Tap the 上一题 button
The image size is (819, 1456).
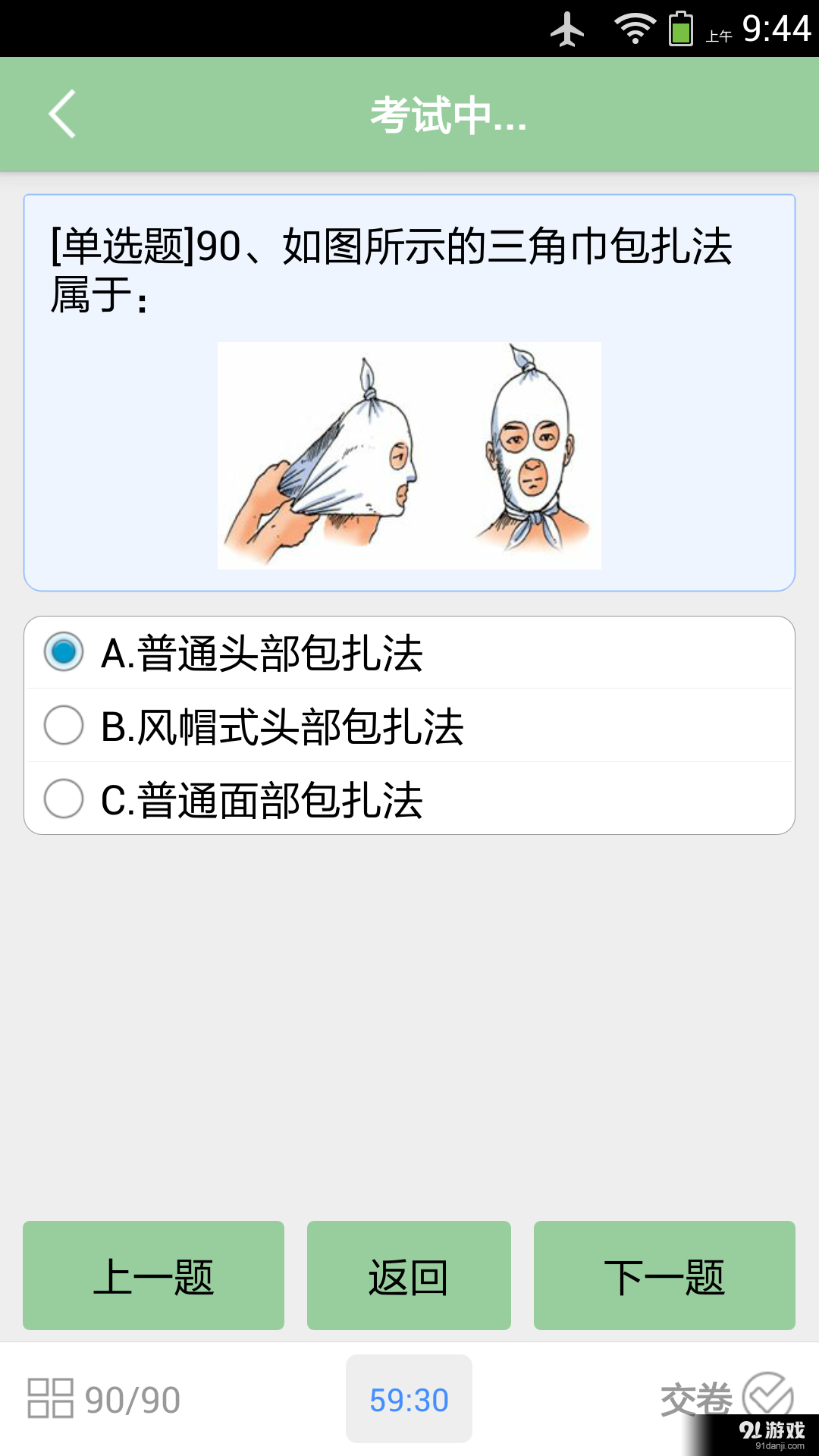pos(153,1276)
